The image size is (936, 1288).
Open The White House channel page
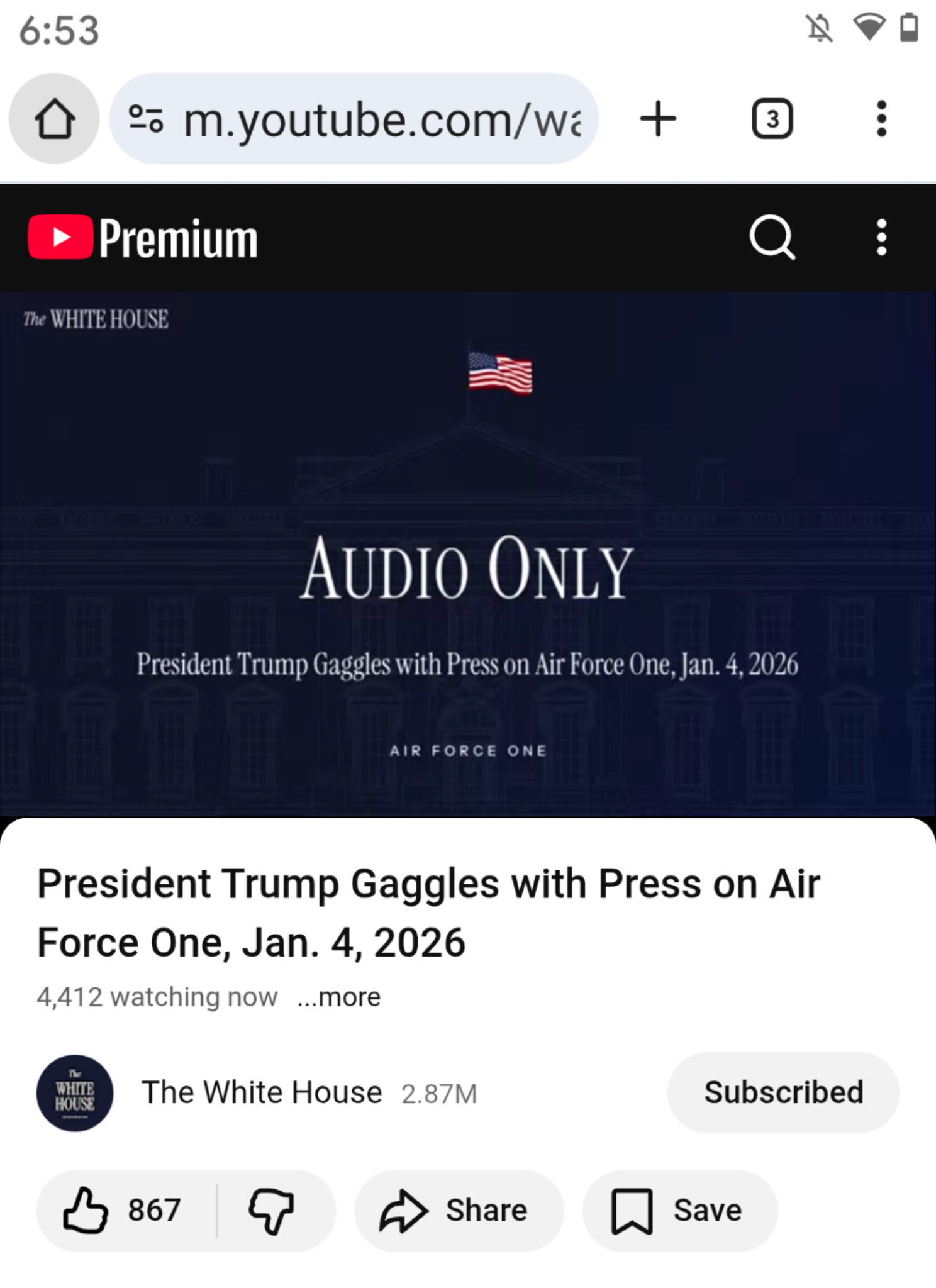click(x=262, y=1093)
